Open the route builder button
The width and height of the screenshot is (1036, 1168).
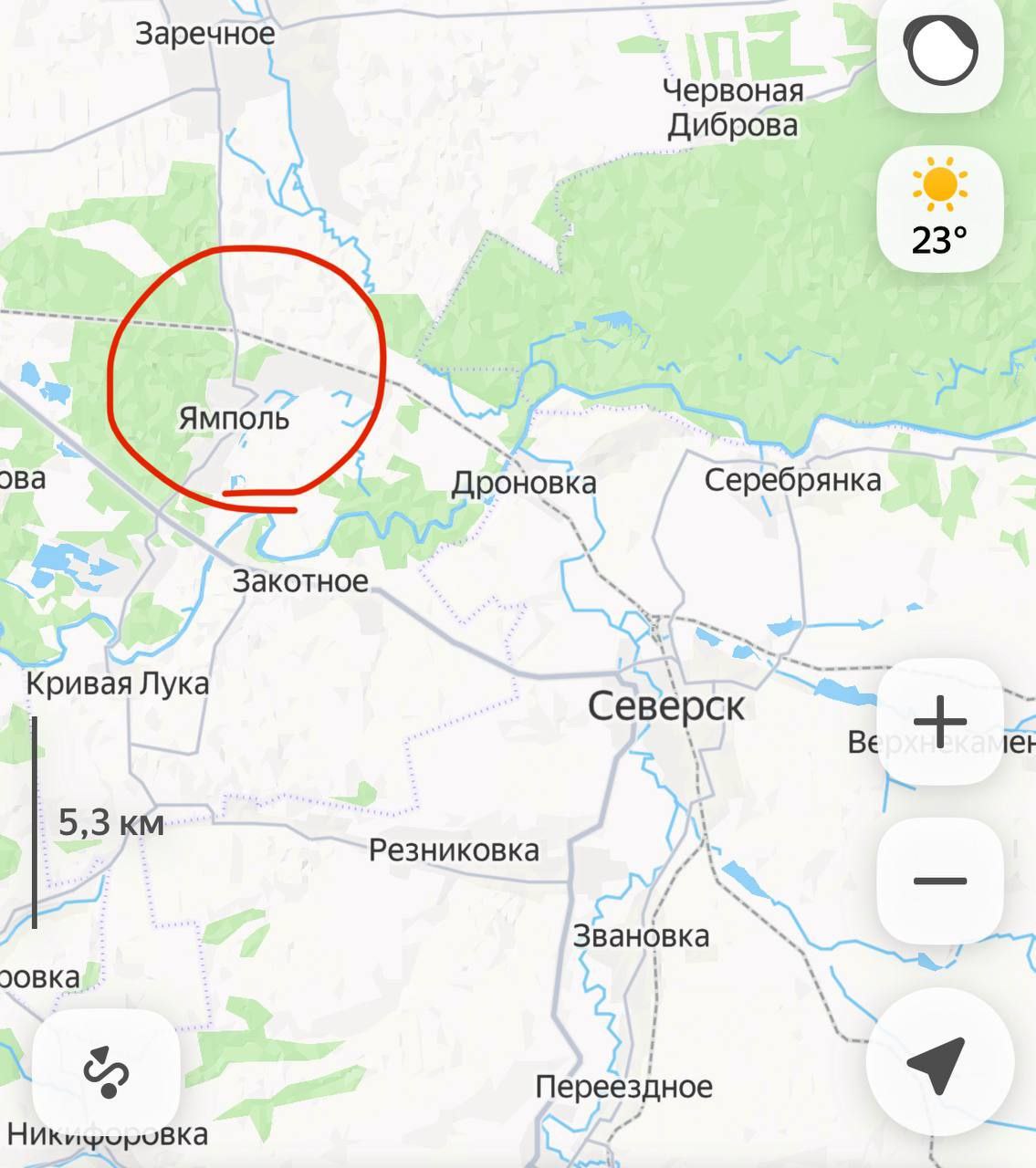point(106,1071)
